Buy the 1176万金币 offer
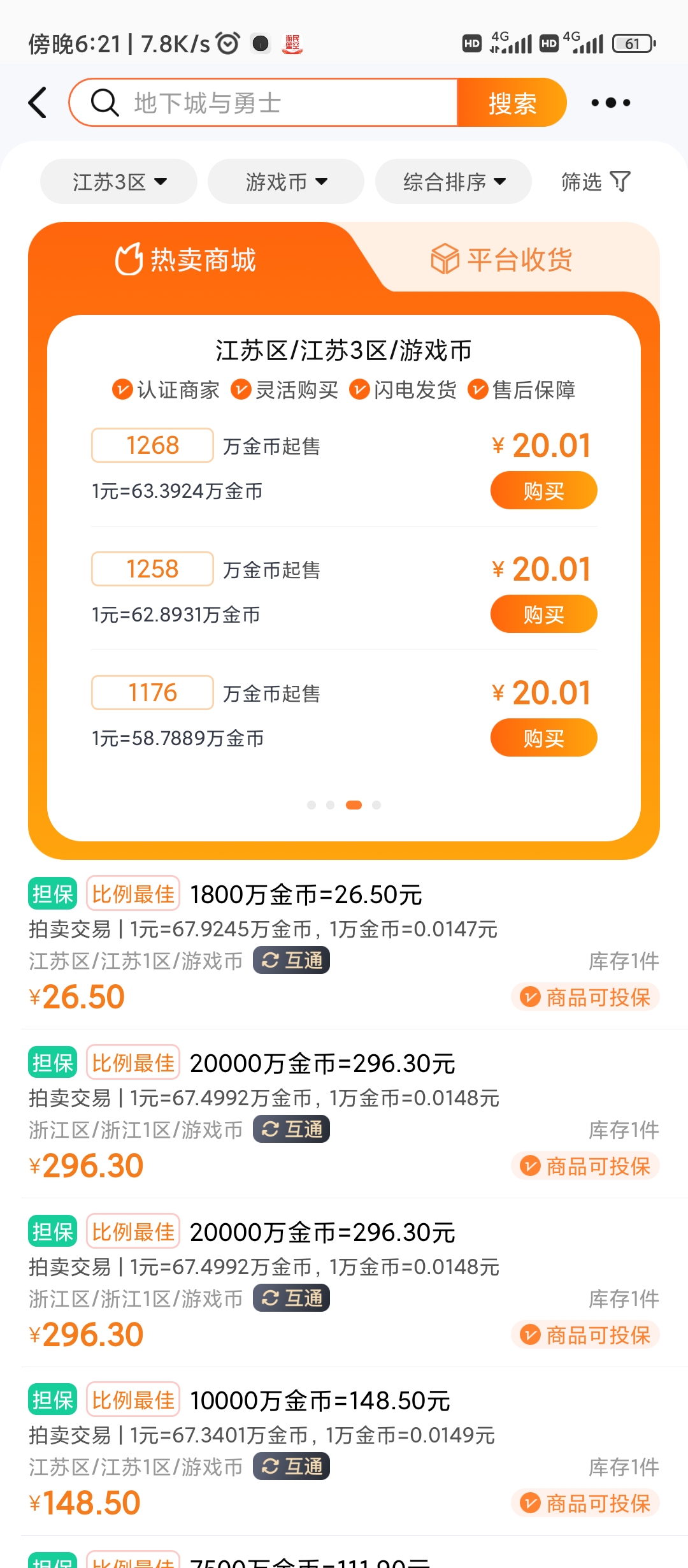688x1568 pixels. [543, 738]
